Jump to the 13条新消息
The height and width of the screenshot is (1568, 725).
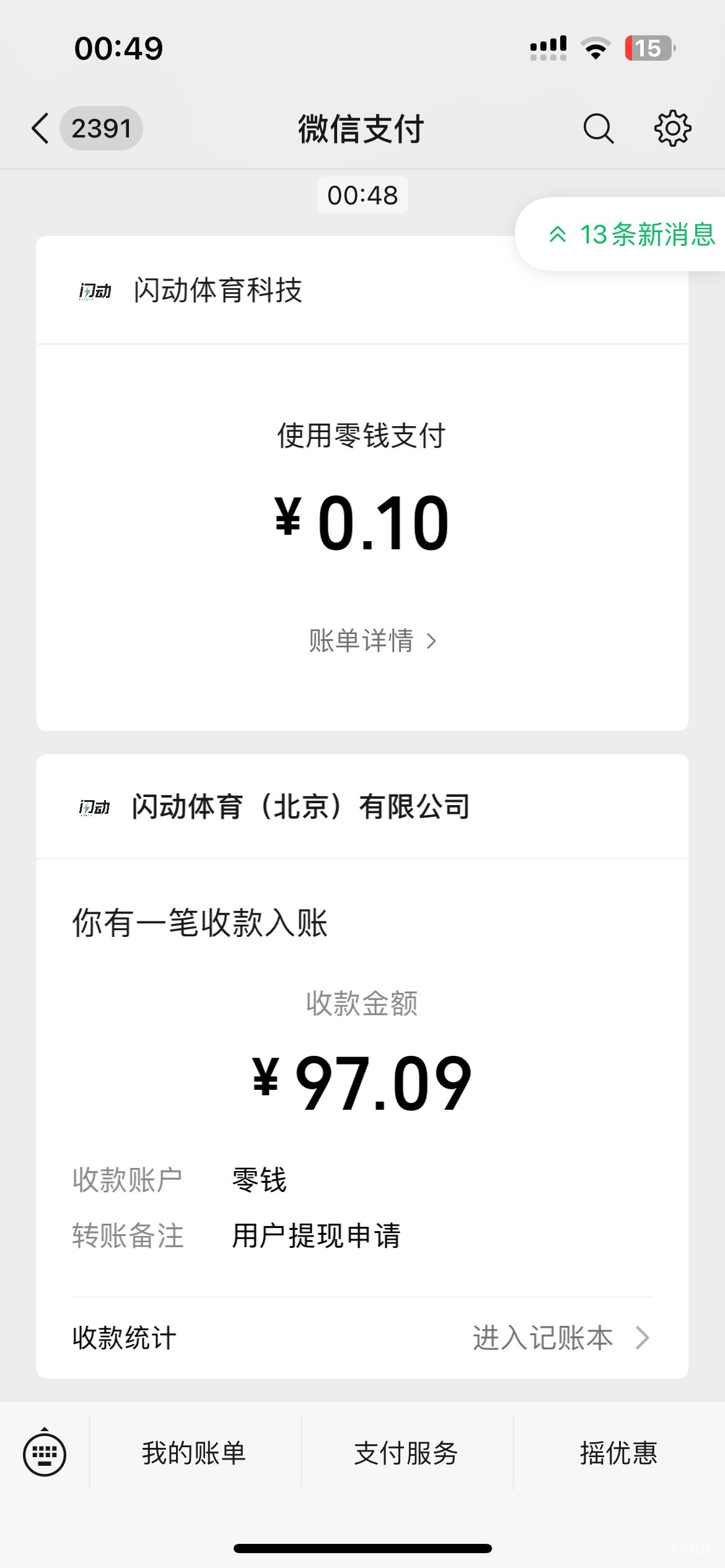click(631, 235)
